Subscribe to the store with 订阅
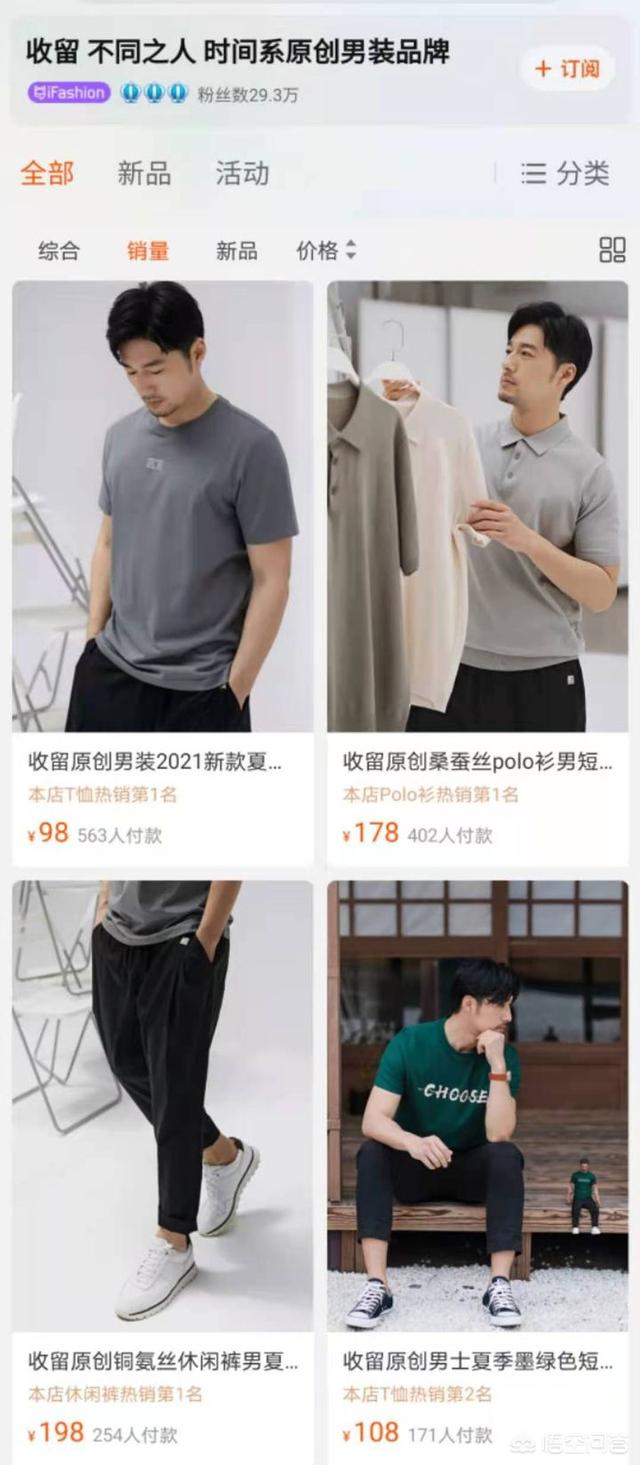Screen dimensions: 640x1465 [567, 68]
